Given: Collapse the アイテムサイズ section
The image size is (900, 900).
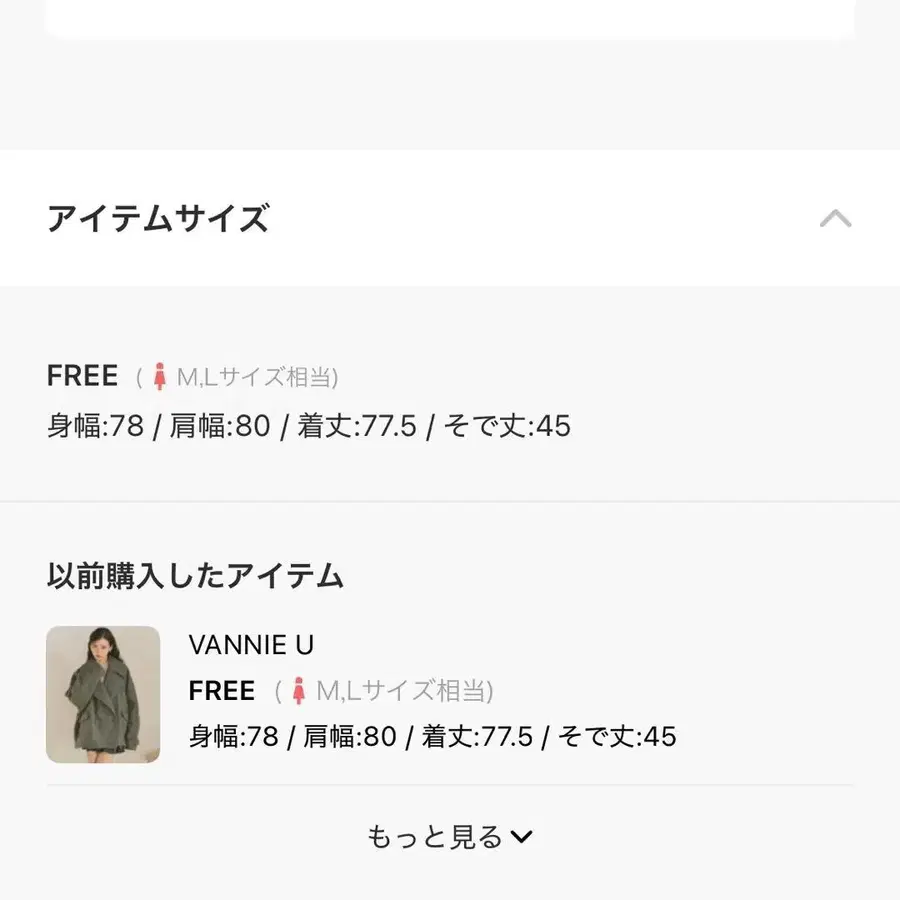Looking at the screenshot, I should click(x=835, y=218).
